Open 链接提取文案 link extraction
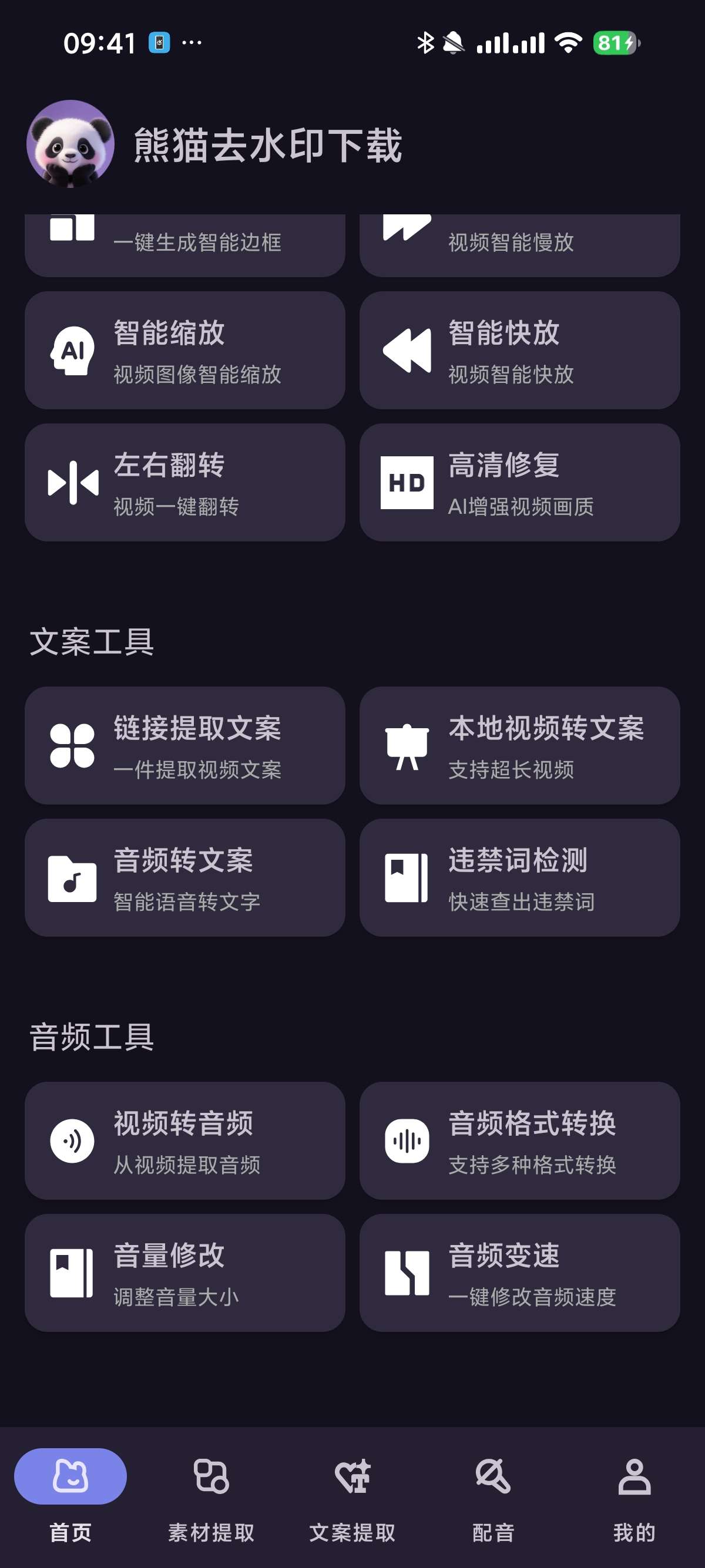705x1568 pixels. click(184, 746)
